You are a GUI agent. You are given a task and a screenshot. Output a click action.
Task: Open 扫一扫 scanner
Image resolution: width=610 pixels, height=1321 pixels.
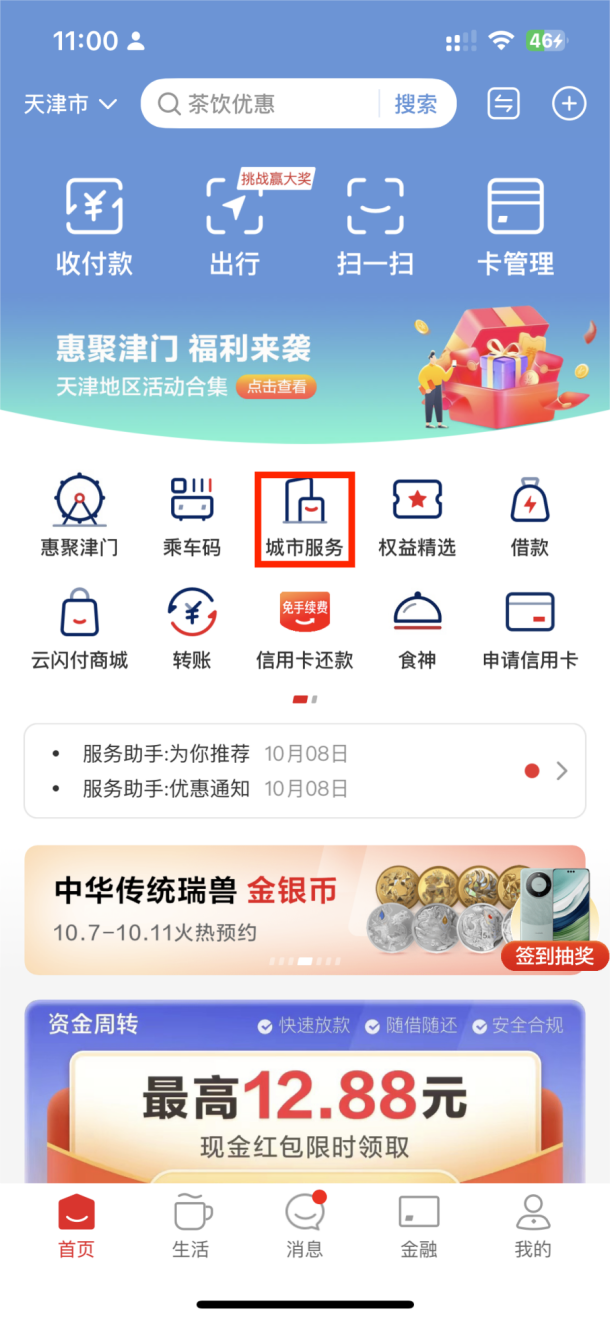pos(375,227)
